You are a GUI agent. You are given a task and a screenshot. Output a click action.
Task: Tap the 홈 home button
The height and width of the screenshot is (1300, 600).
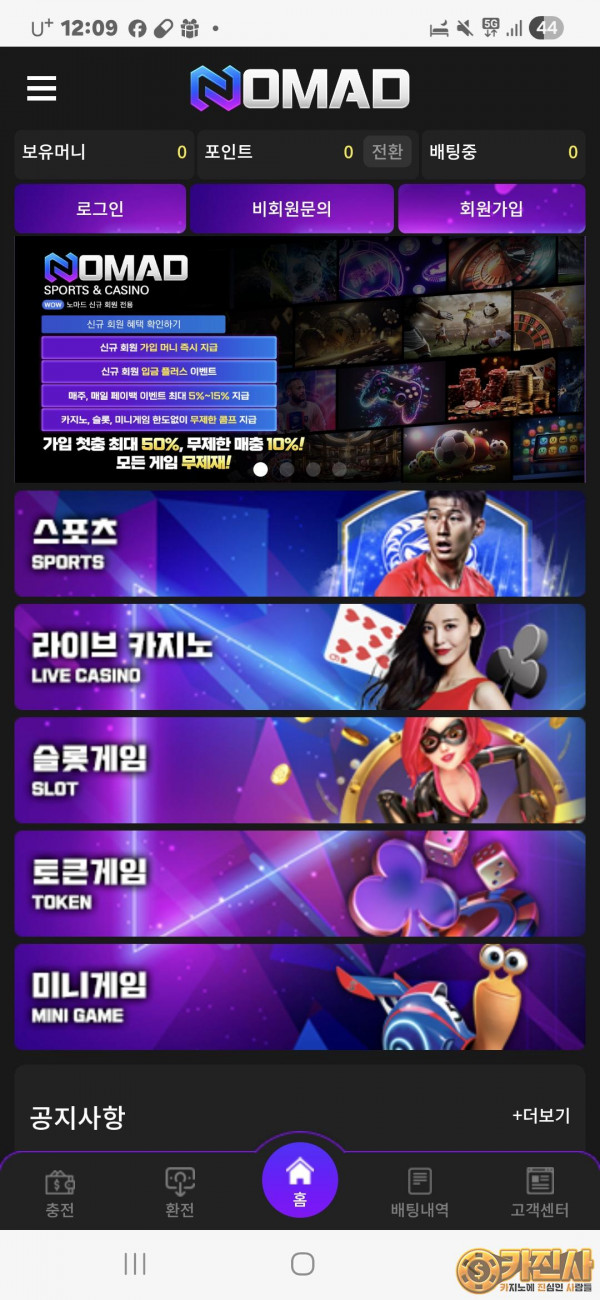(300, 1180)
